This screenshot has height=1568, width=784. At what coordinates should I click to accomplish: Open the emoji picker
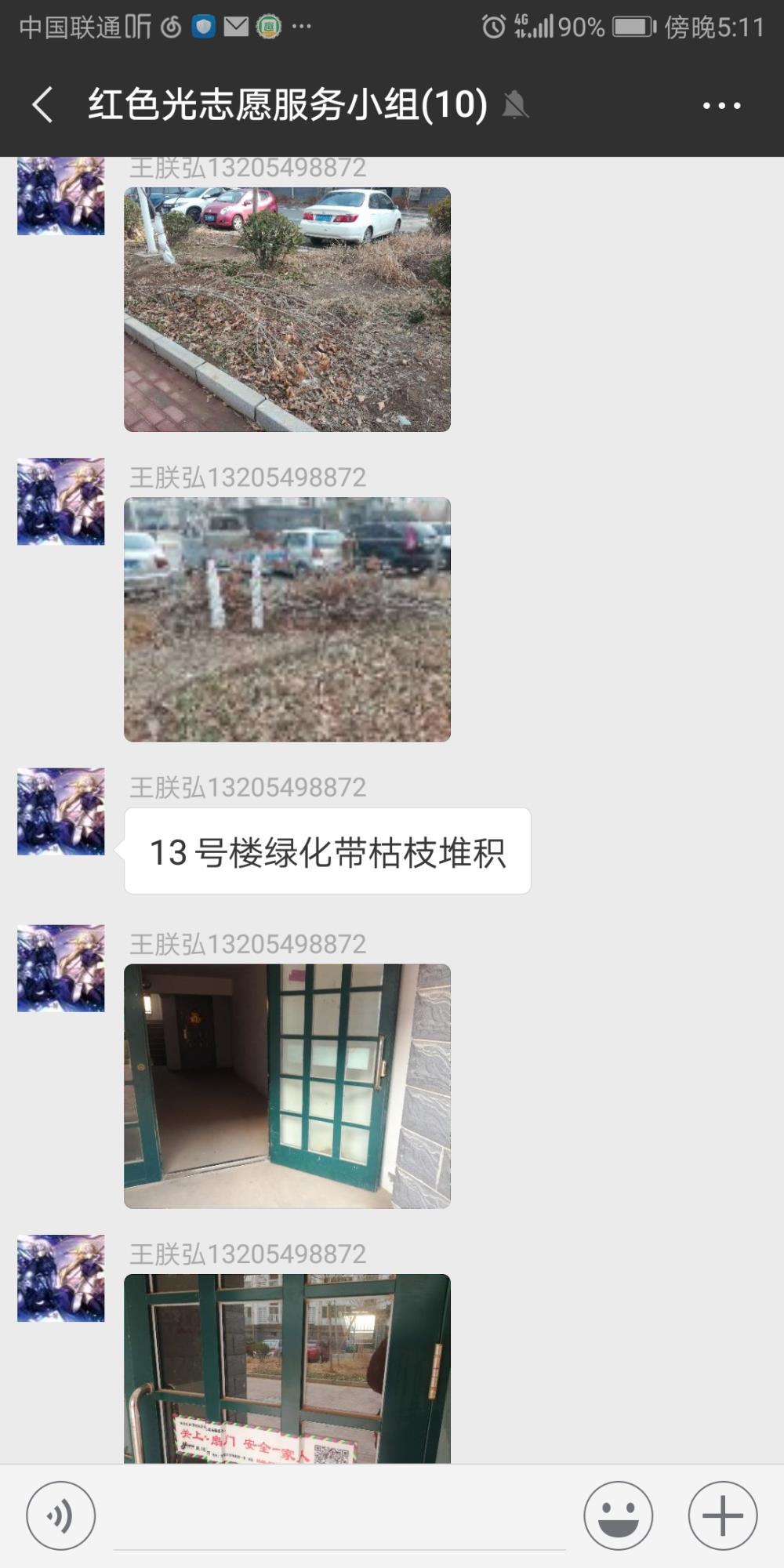(x=618, y=1515)
